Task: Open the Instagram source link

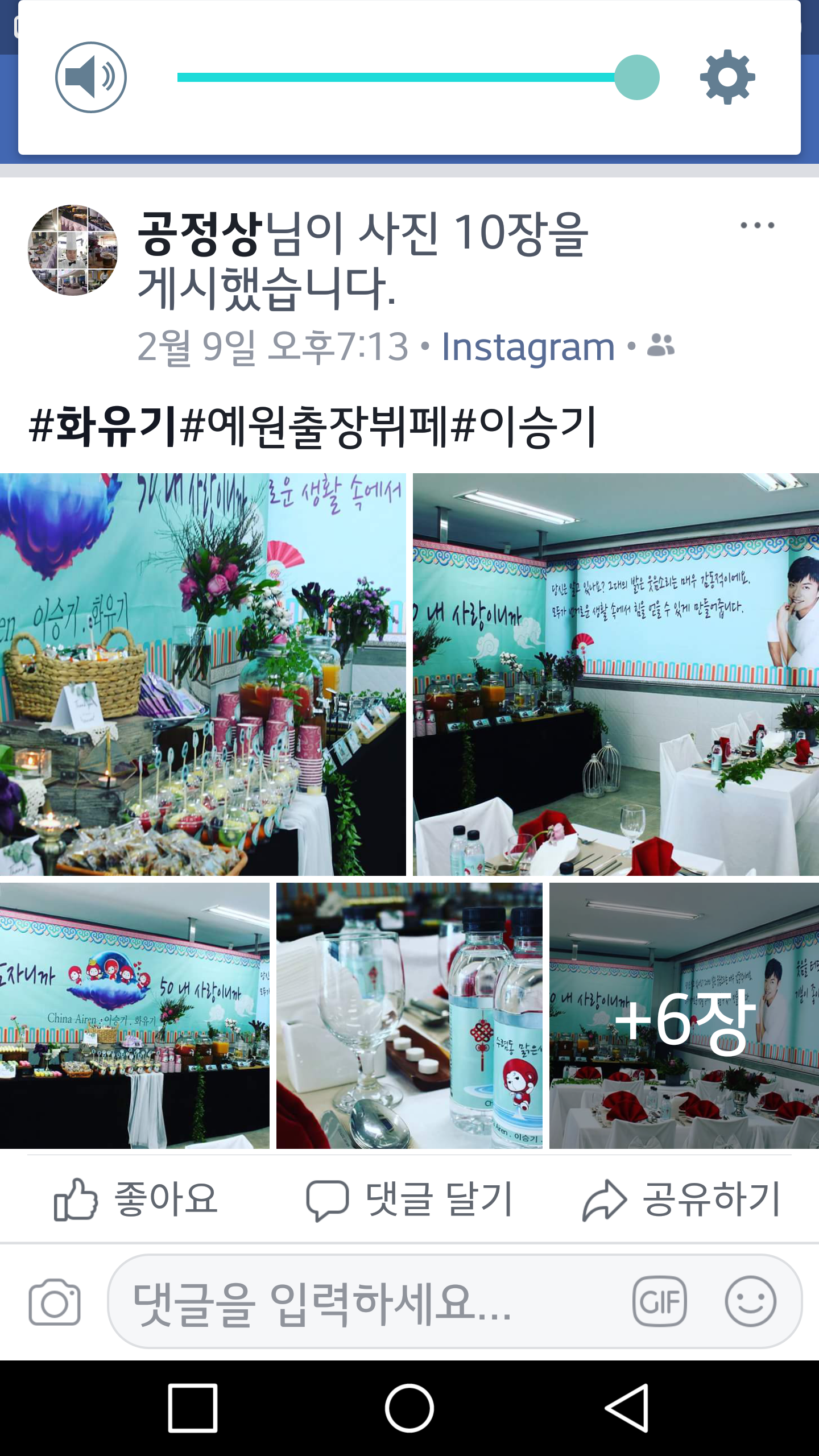Action: click(528, 347)
